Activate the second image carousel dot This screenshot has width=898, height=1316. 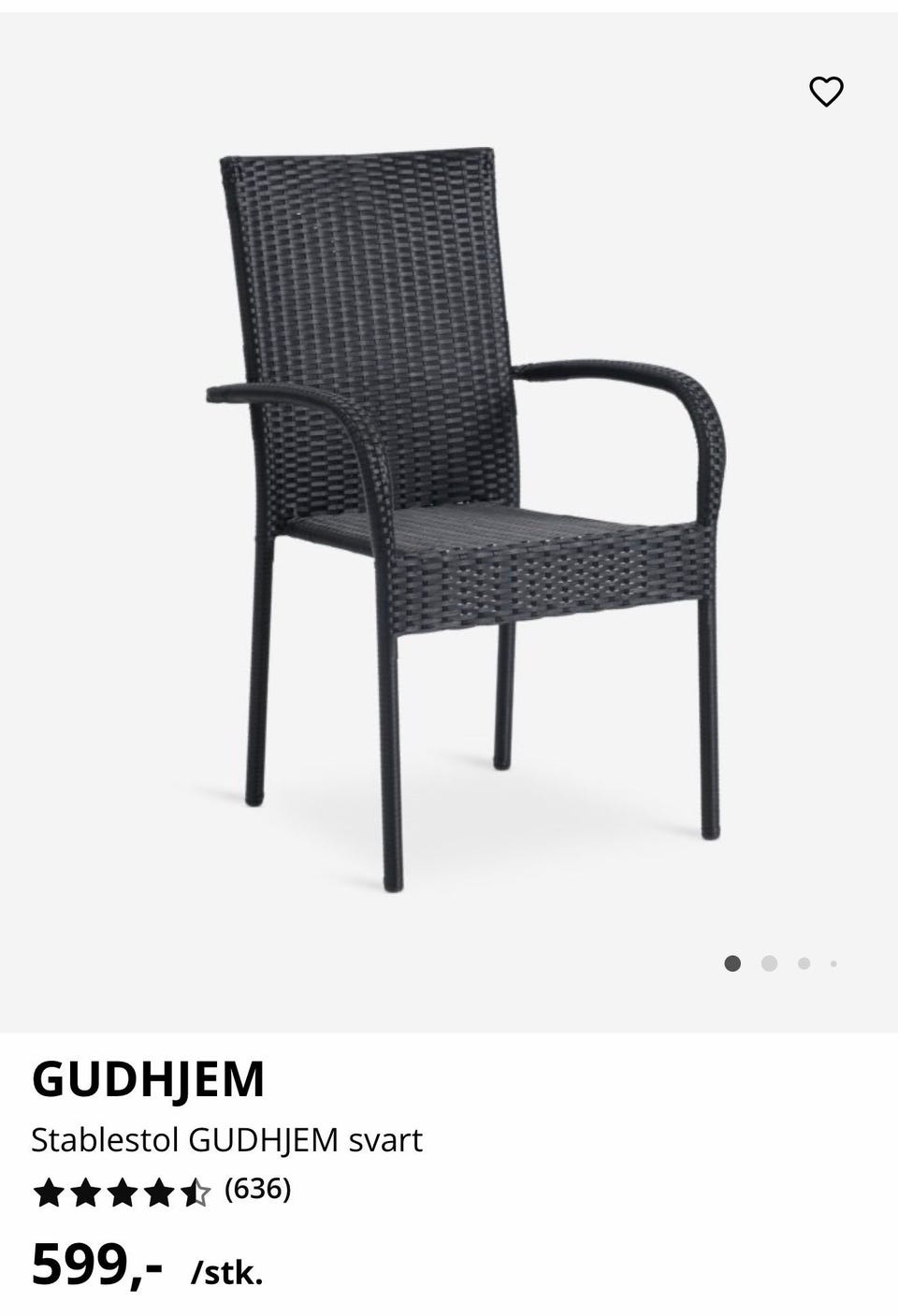point(768,962)
